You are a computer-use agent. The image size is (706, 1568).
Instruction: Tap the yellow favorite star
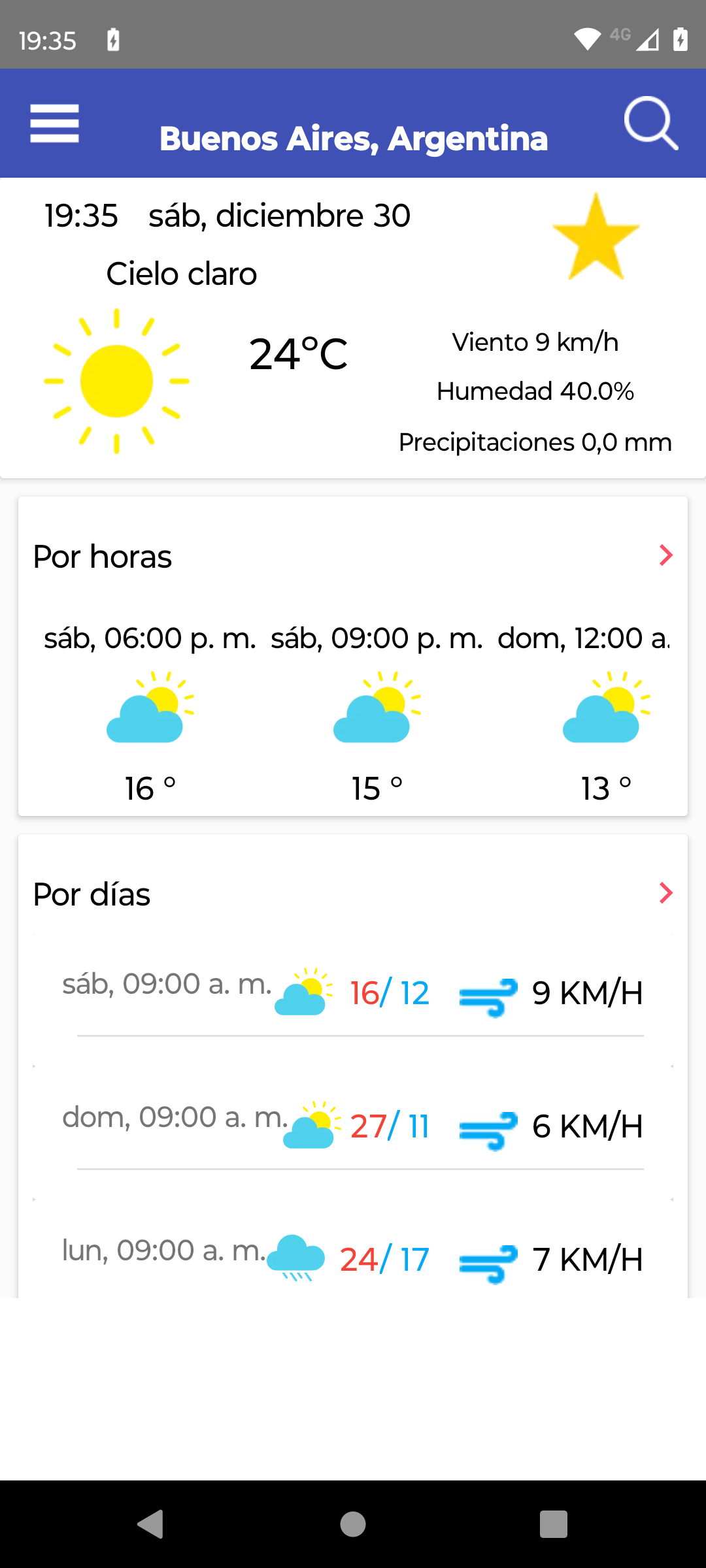click(596, 237)
